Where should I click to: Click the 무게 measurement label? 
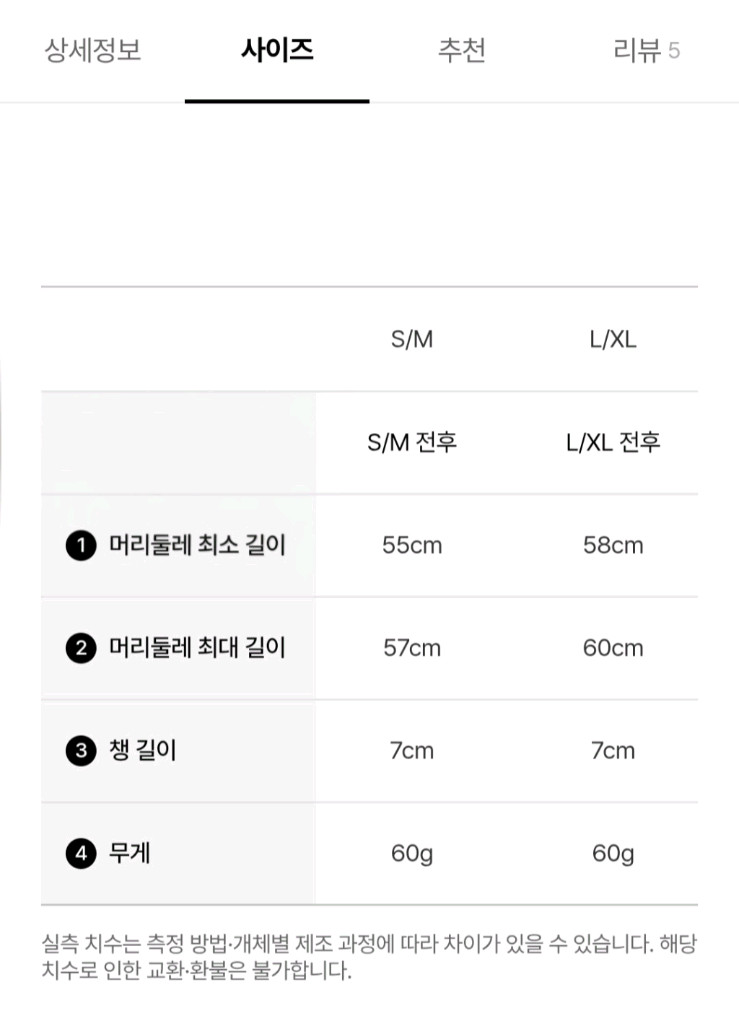click(x=128, y=854)
